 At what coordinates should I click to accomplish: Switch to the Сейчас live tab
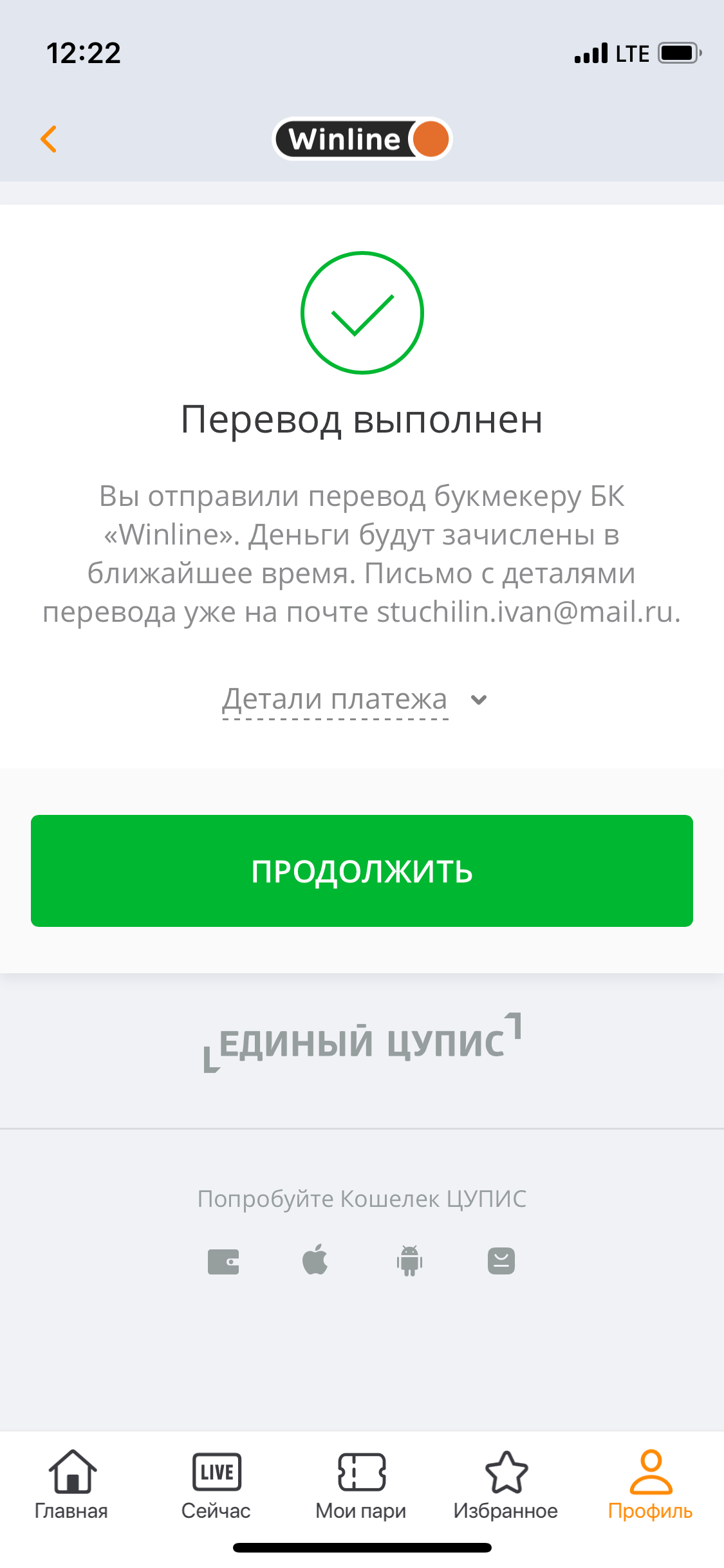[x=216, y=1483]
